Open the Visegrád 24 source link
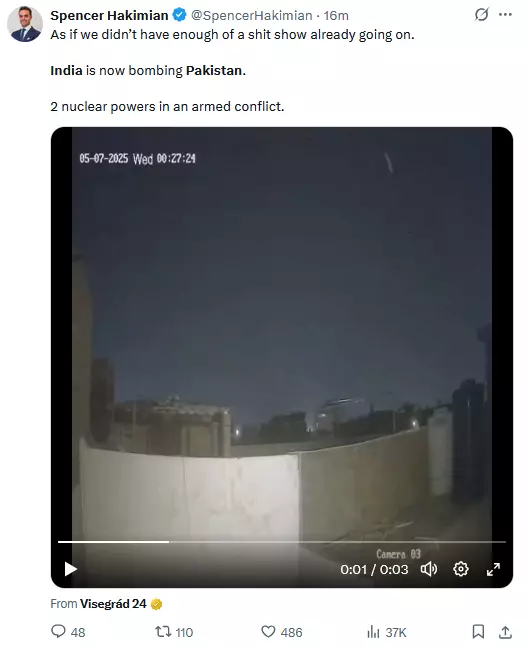527x647 pixels. tap(113, 604)
